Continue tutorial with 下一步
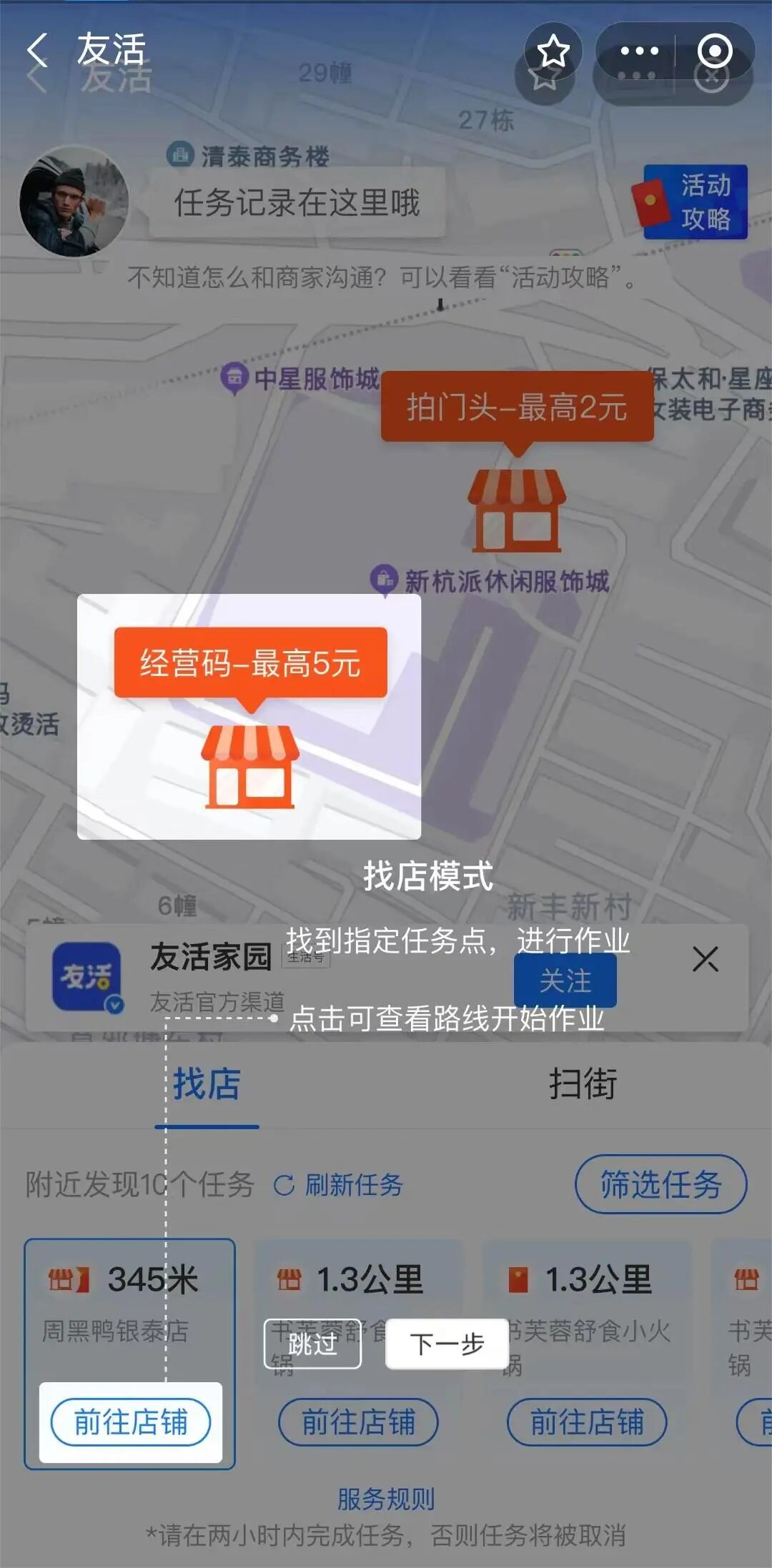The image size is (772, 1568). (447, 1344)
